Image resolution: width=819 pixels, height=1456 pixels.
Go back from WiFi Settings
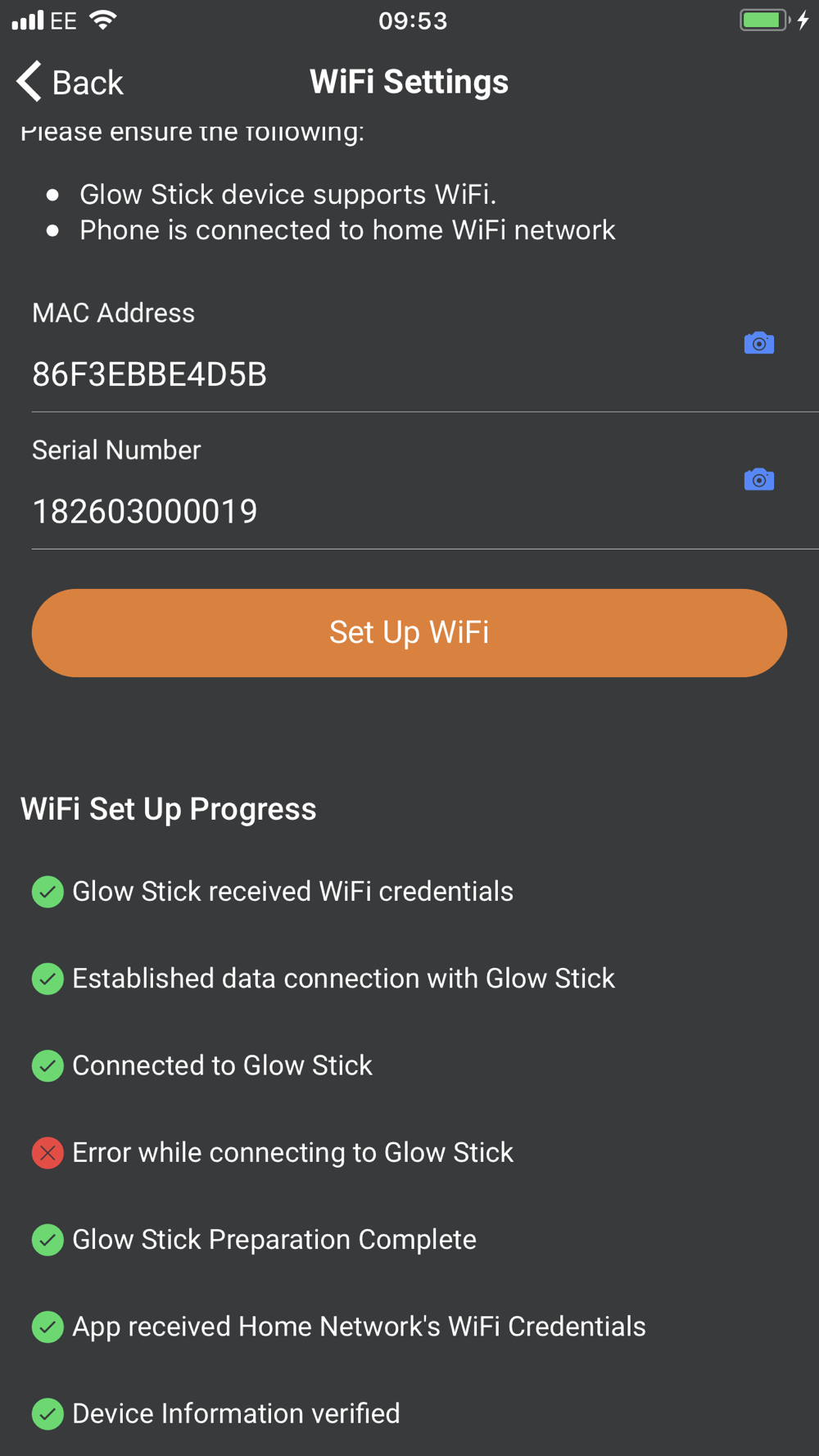(70, 82)
